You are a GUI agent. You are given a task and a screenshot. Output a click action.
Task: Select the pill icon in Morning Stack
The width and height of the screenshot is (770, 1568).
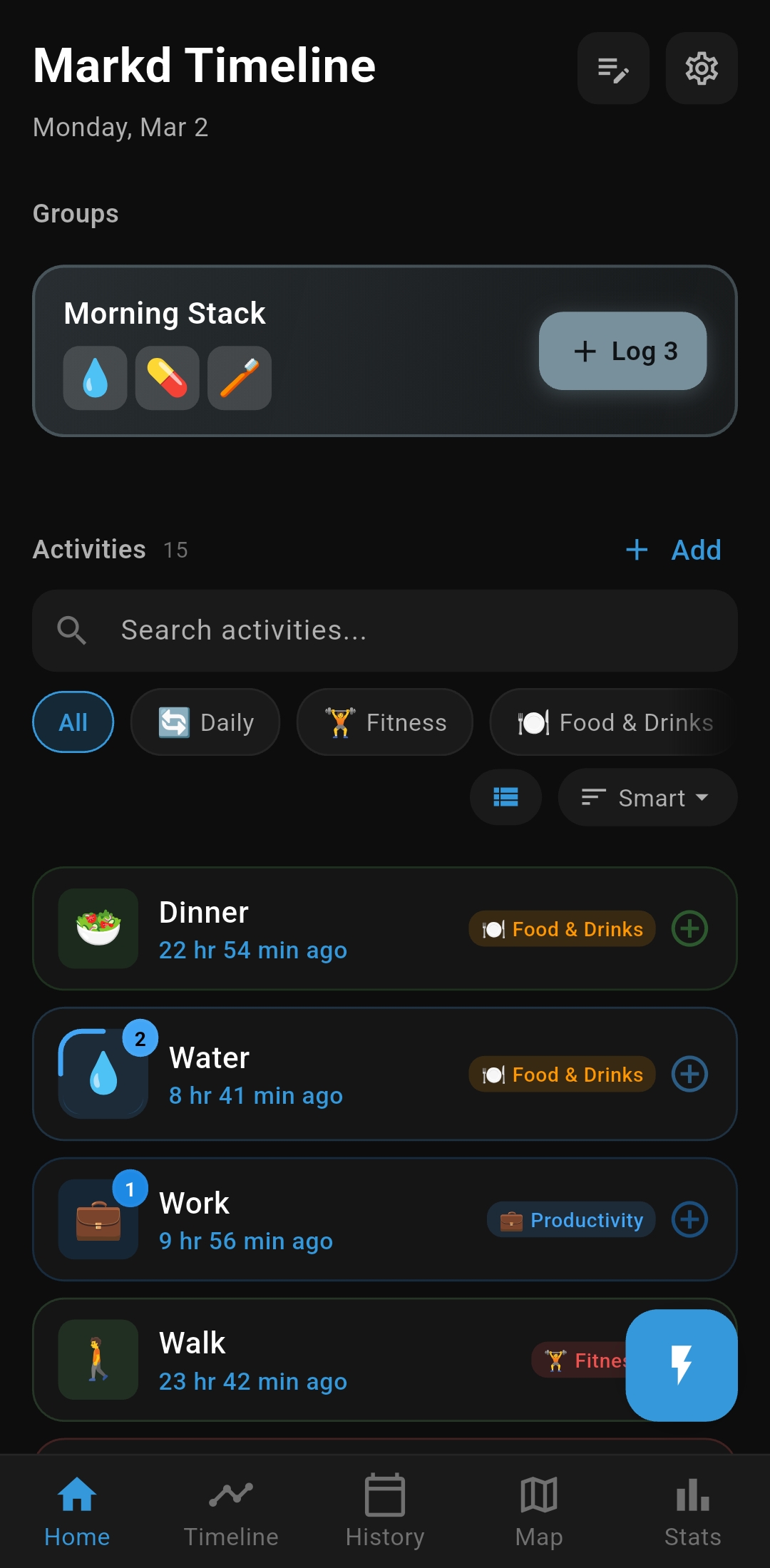pos(167,378)
